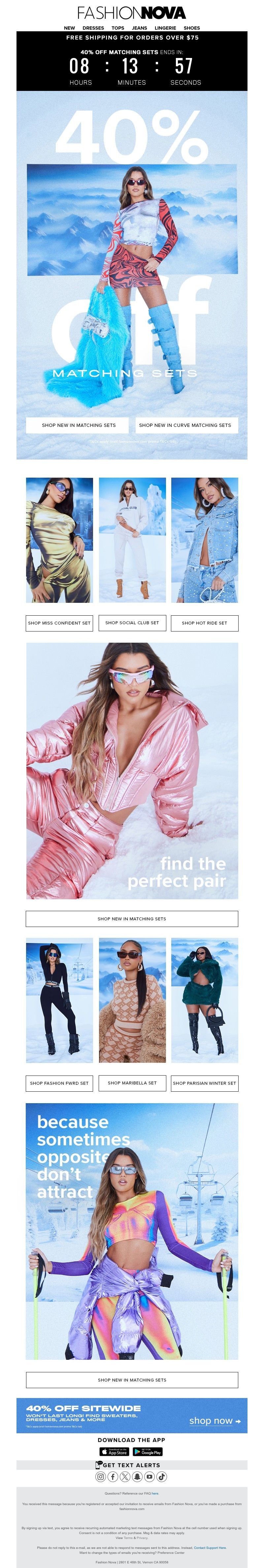Open Fashion Nova's YouTube channel
The height and width of the screenshot is (1568, 264).
tap(149, 1477)
